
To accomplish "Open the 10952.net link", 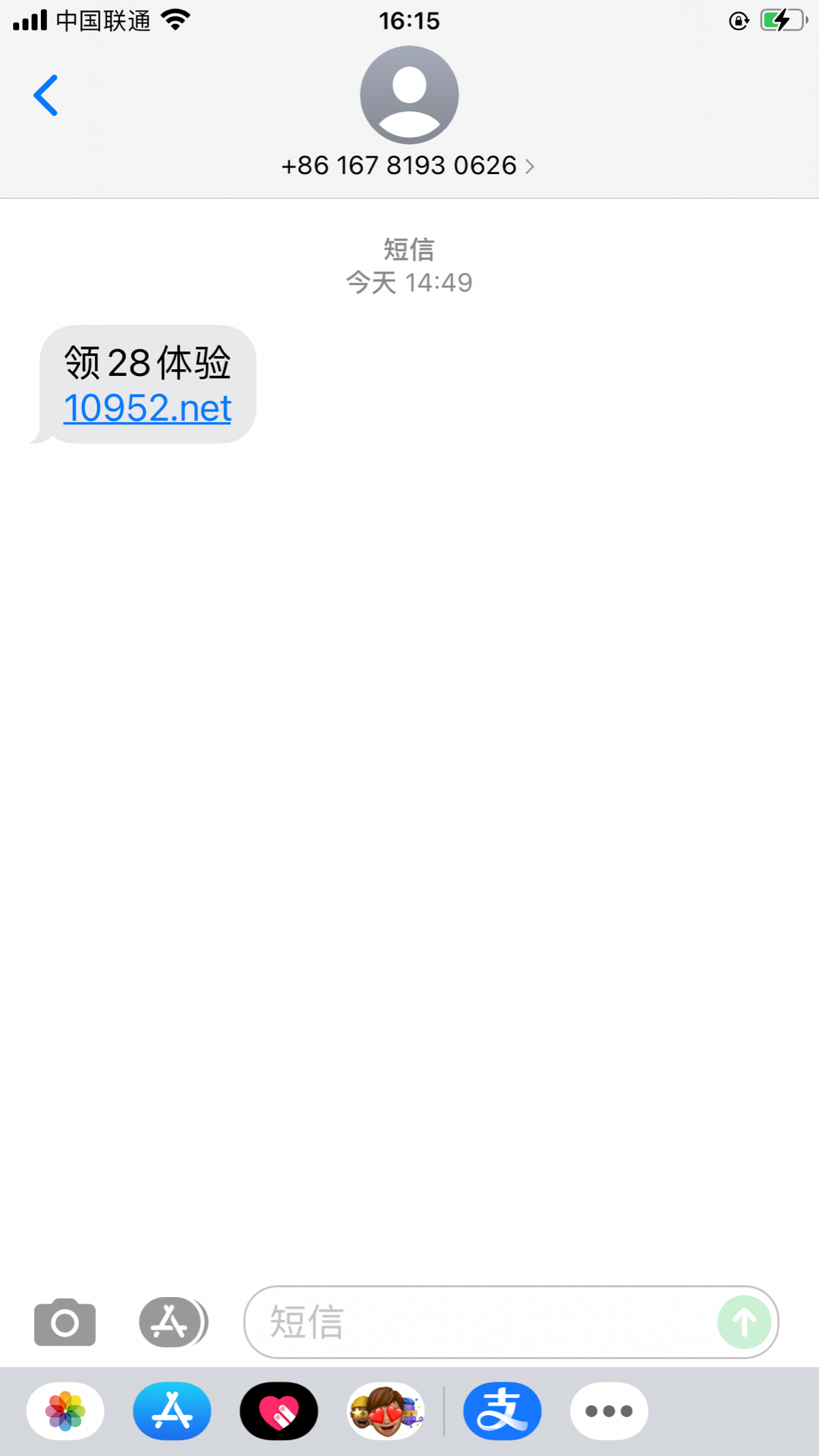I will [x=147, y=409].
